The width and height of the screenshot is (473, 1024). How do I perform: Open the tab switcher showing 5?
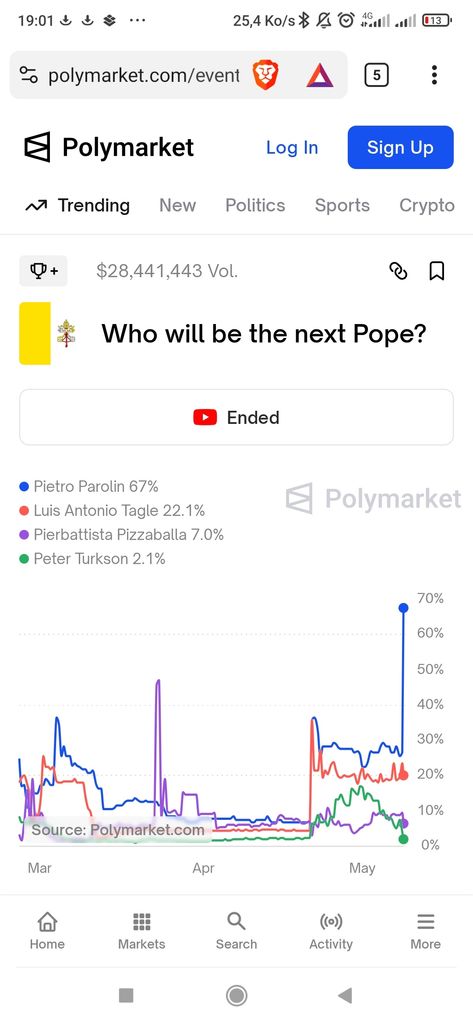376,76
